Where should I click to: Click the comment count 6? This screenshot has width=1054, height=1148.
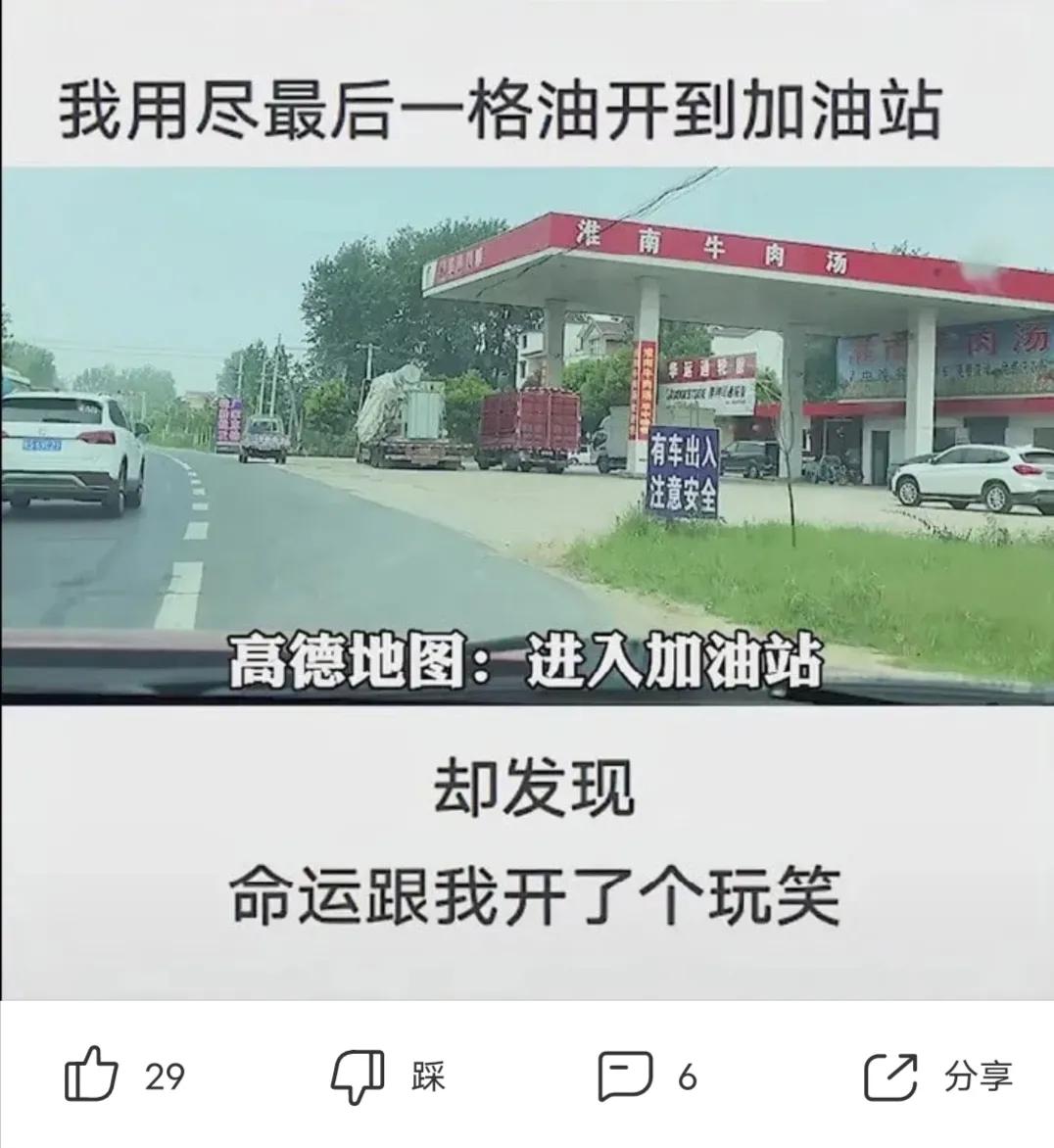pyautogui.click(x=687, y=1074)
